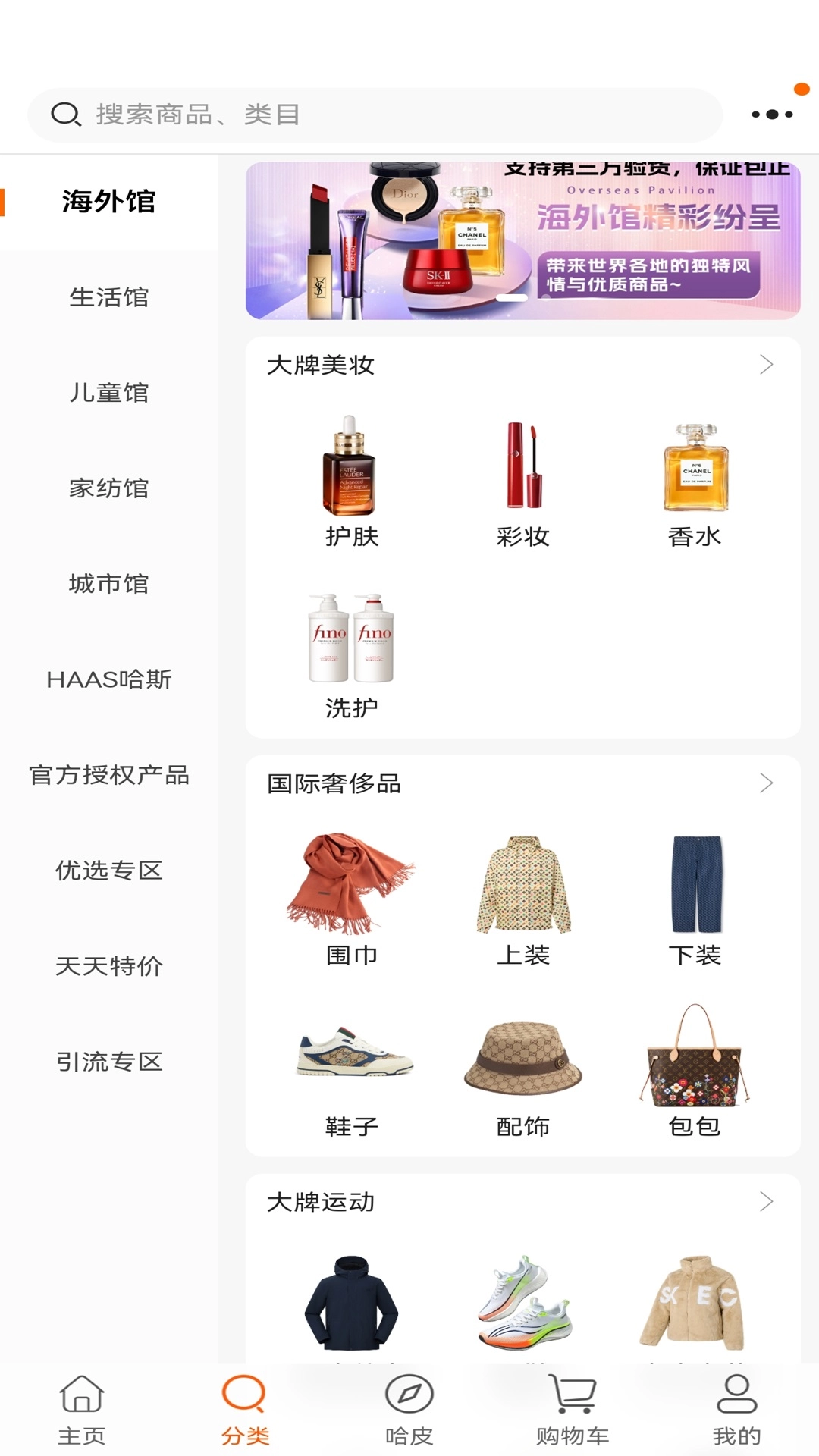
Task: Browse the 包包 handbag tile
Action: [694, 1071]
